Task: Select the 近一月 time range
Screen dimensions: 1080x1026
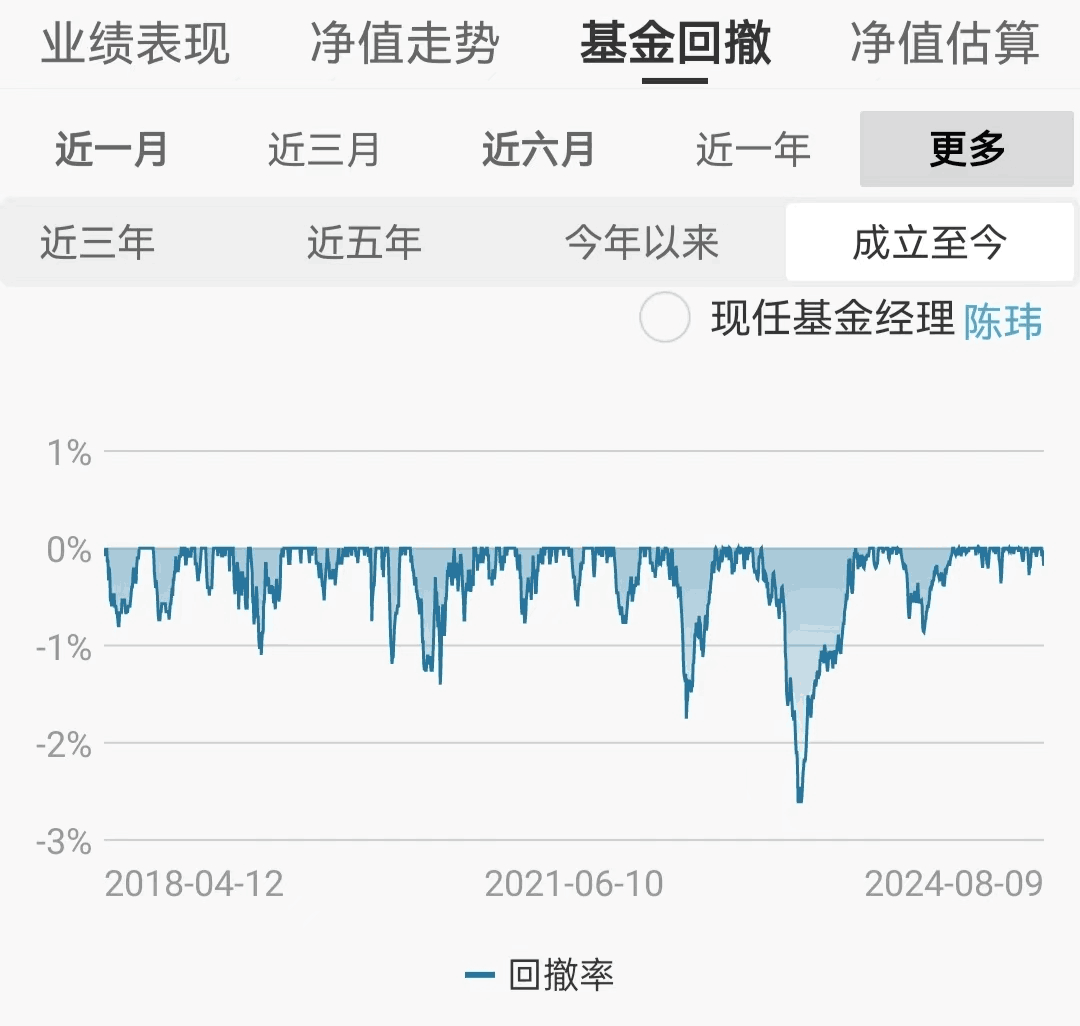Action: tap(111, 150)
